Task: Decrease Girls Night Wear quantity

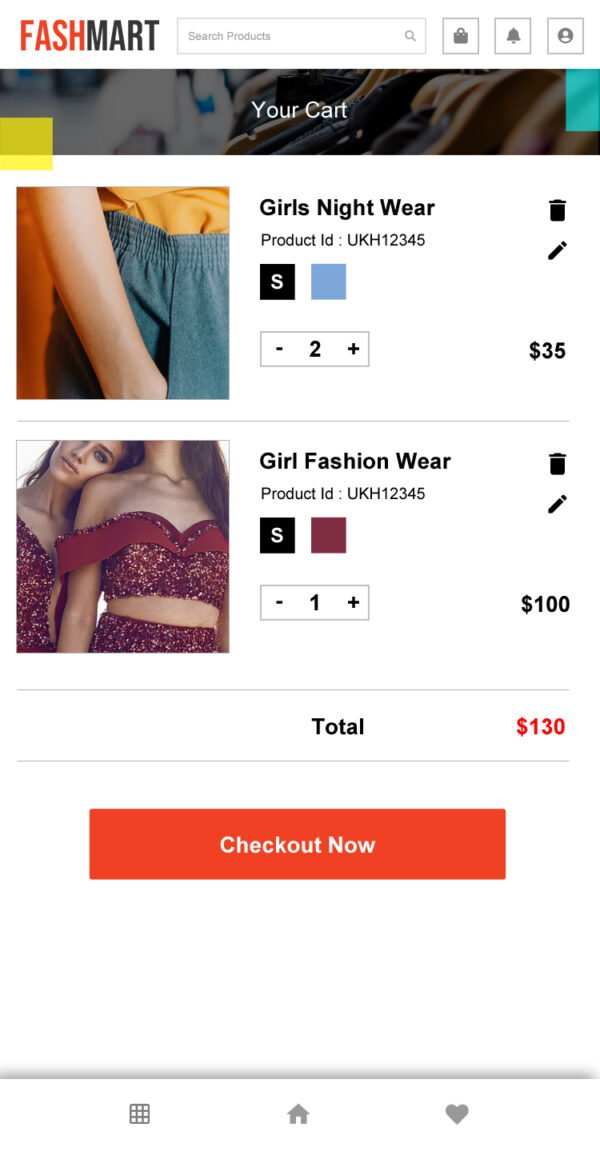Action: (x=279, y=349)
